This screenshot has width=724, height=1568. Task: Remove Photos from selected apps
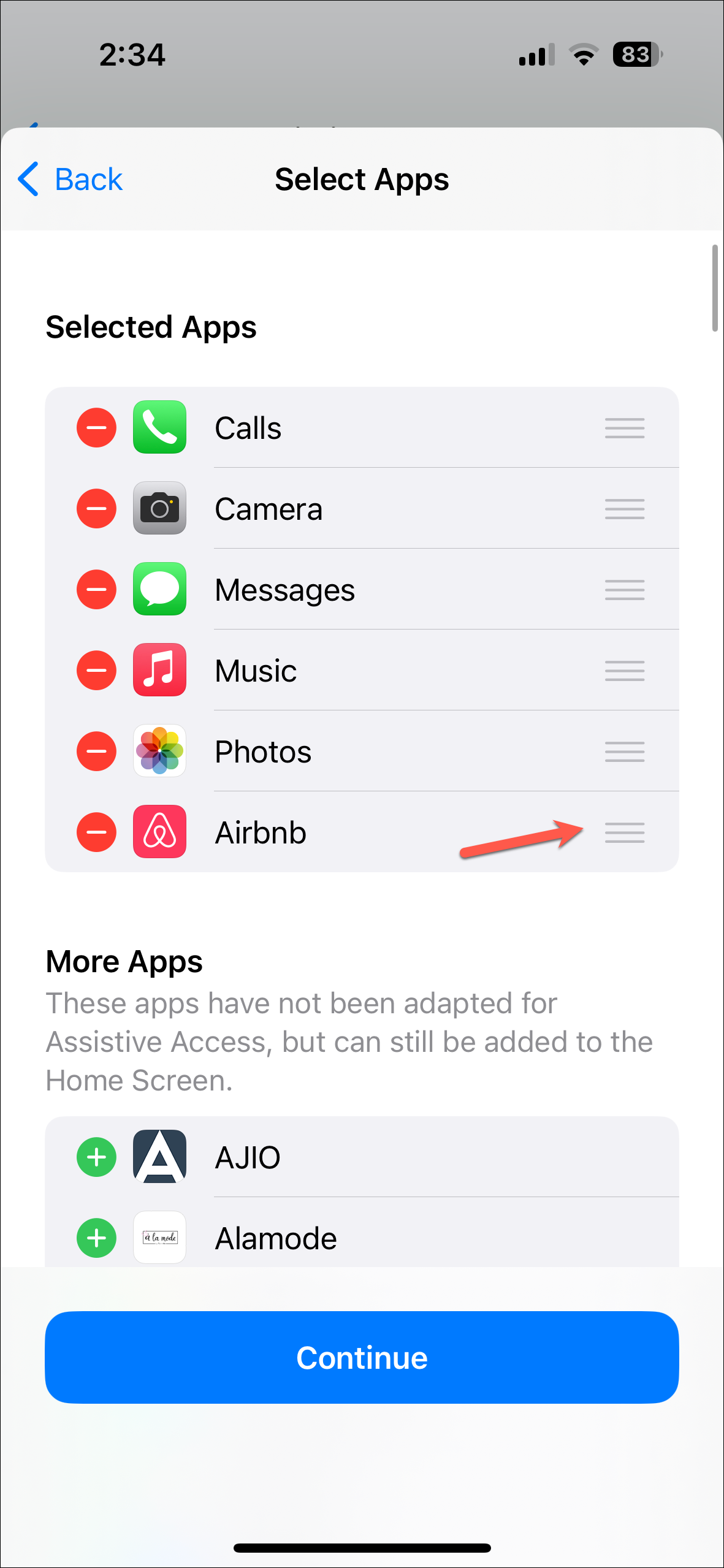point(96,752)
